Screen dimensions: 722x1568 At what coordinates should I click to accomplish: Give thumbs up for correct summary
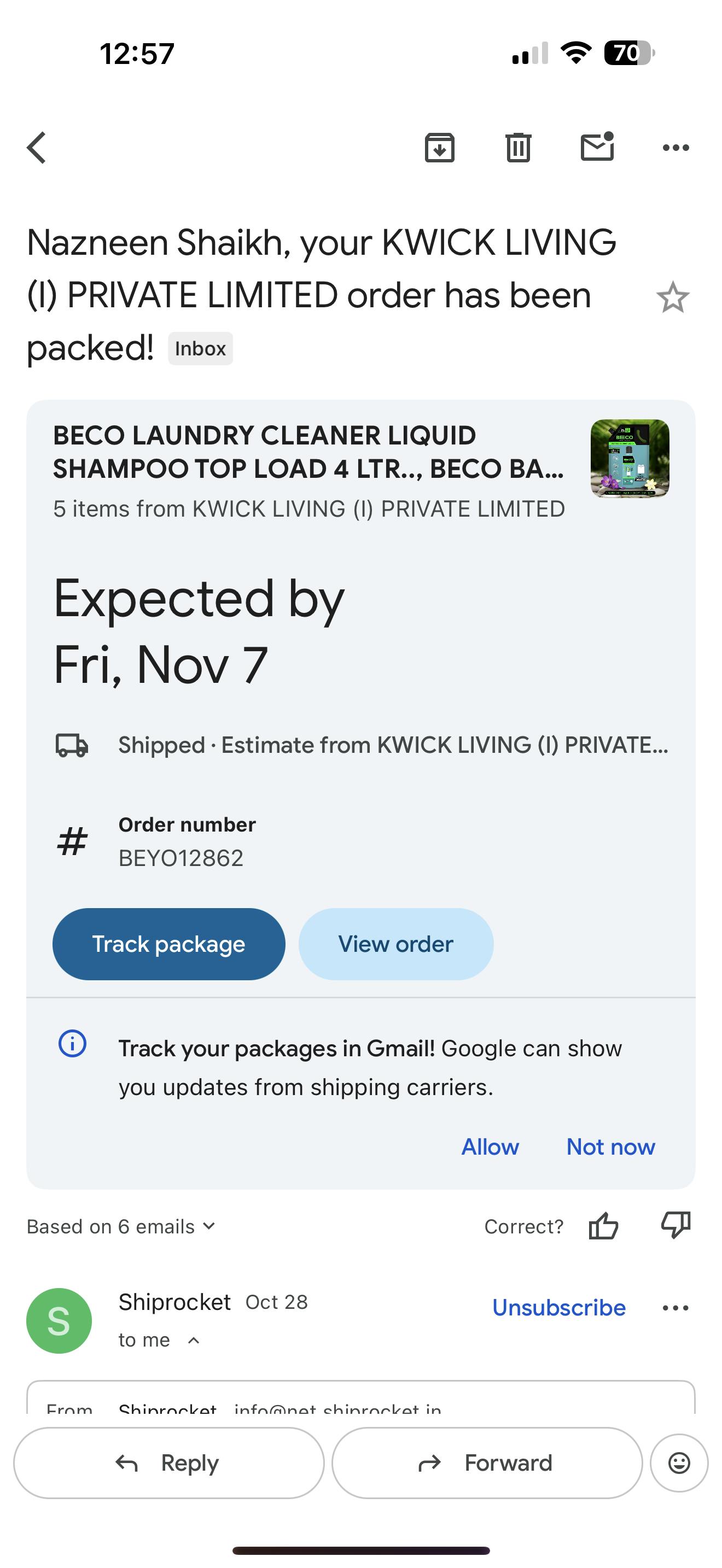click(603, 1226)
